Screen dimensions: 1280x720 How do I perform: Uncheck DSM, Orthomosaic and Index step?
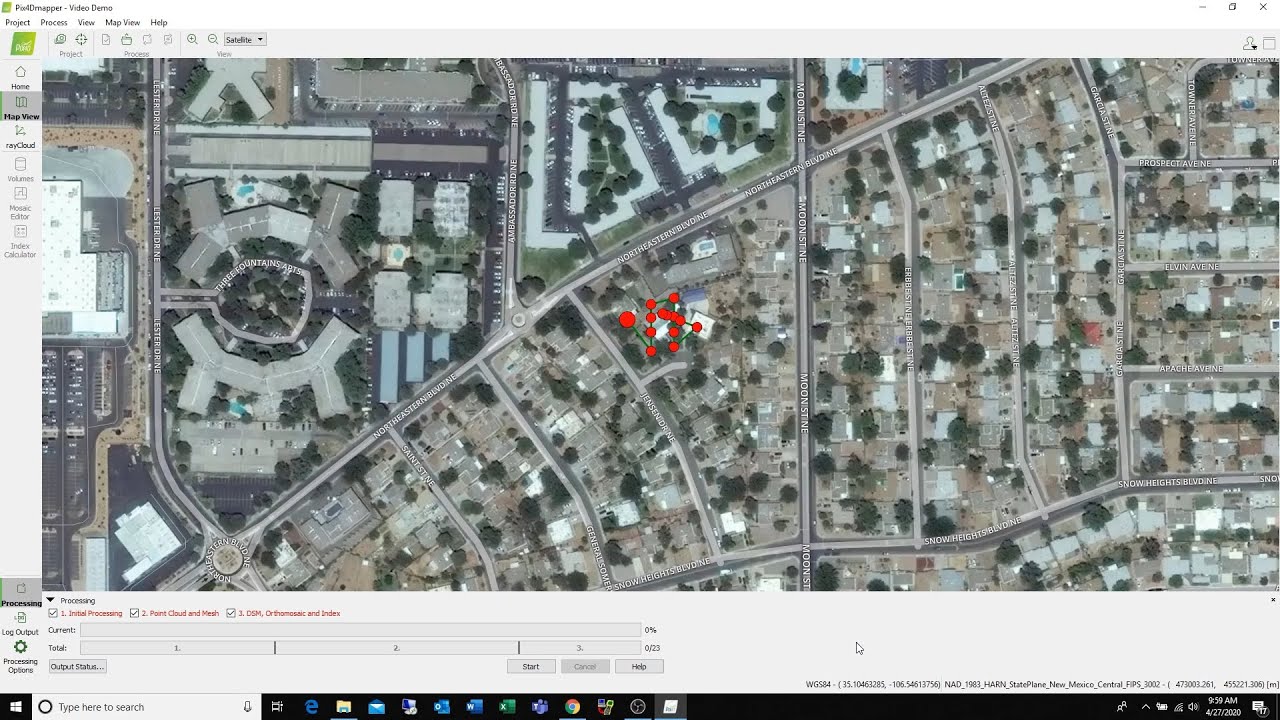[x=231, y=613]
